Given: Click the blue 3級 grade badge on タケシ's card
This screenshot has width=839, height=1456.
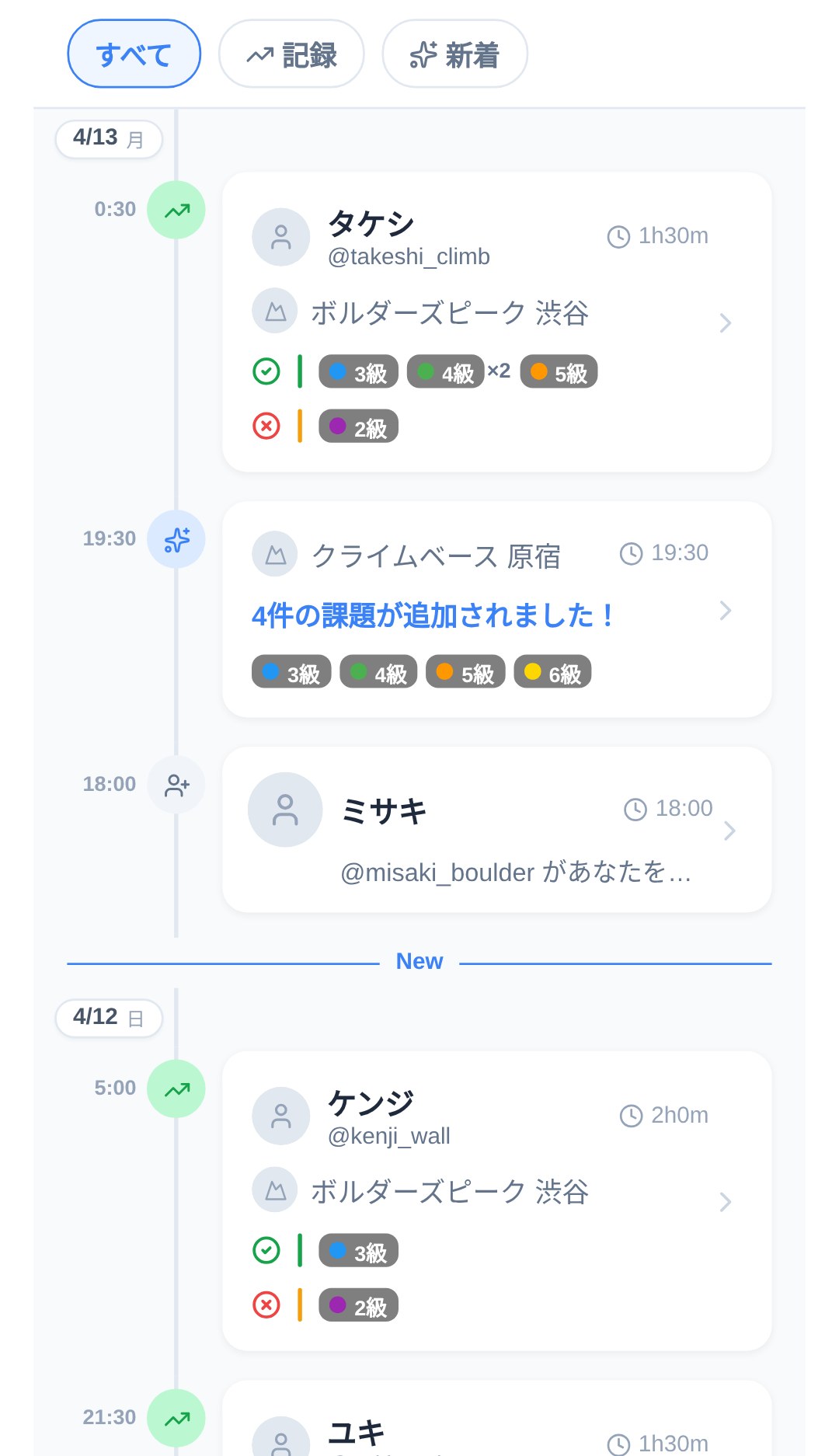Looking at the screenshot, I should [358, 371].
